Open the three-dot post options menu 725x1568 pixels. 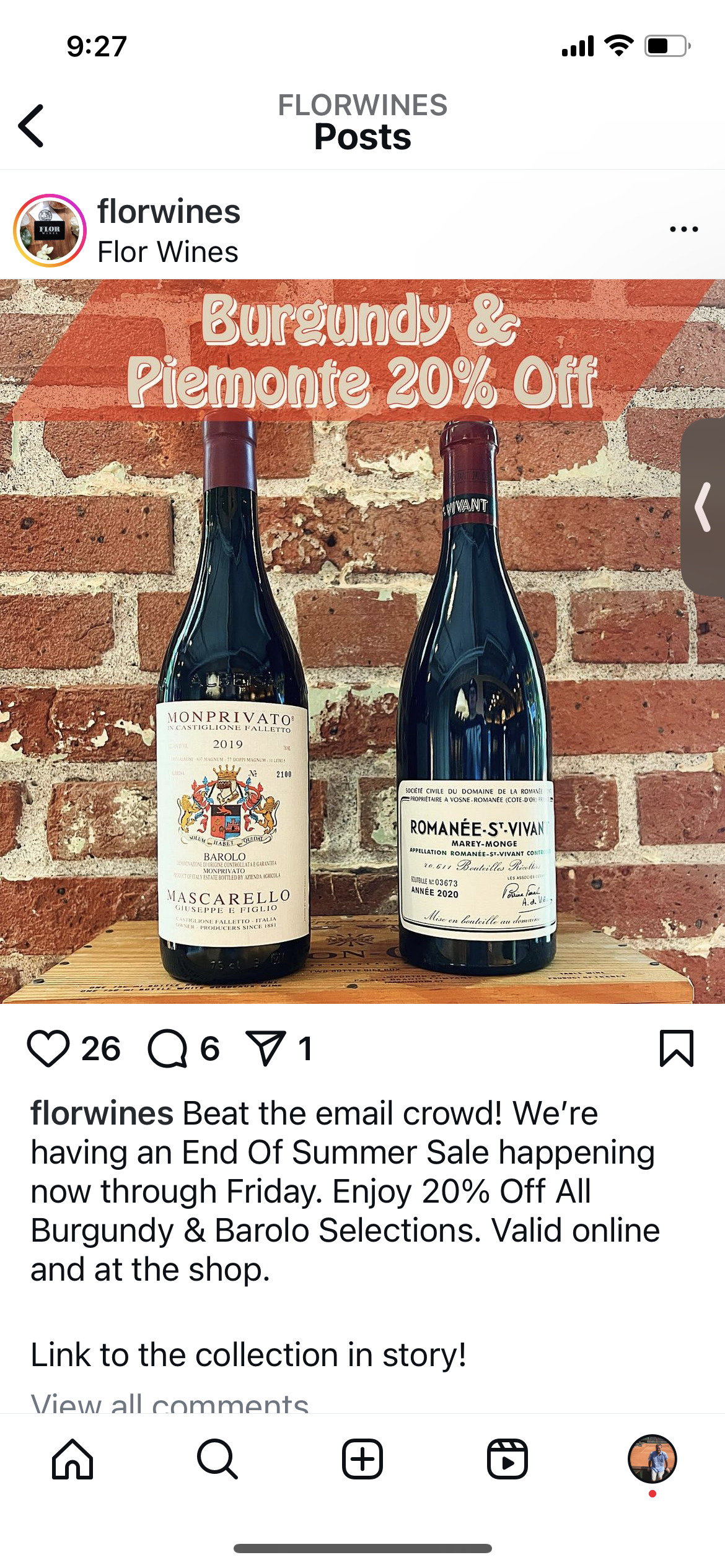click(x=683, y=229)
